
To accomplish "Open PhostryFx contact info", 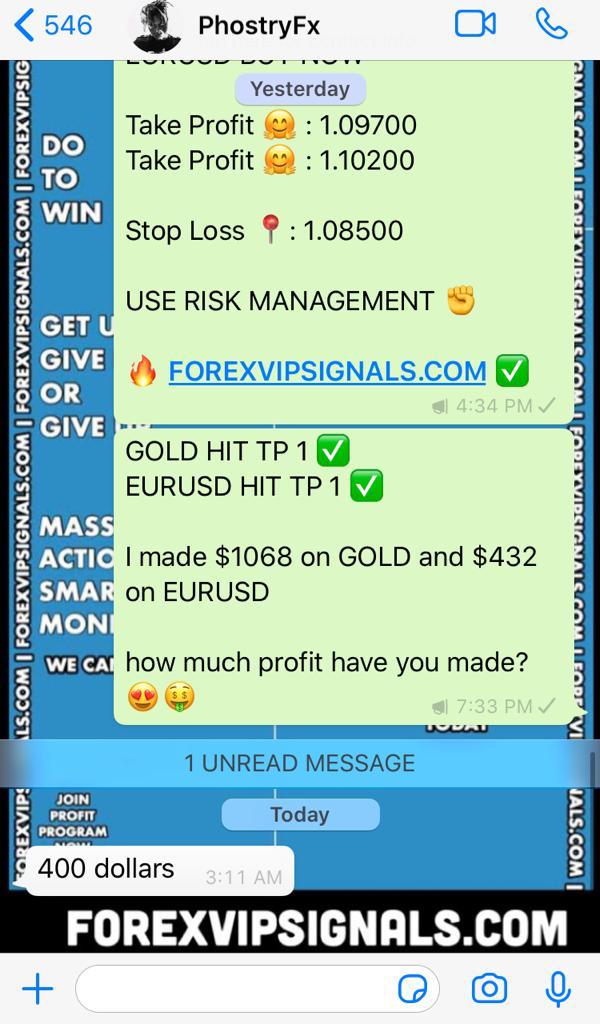I will [258, 26].
